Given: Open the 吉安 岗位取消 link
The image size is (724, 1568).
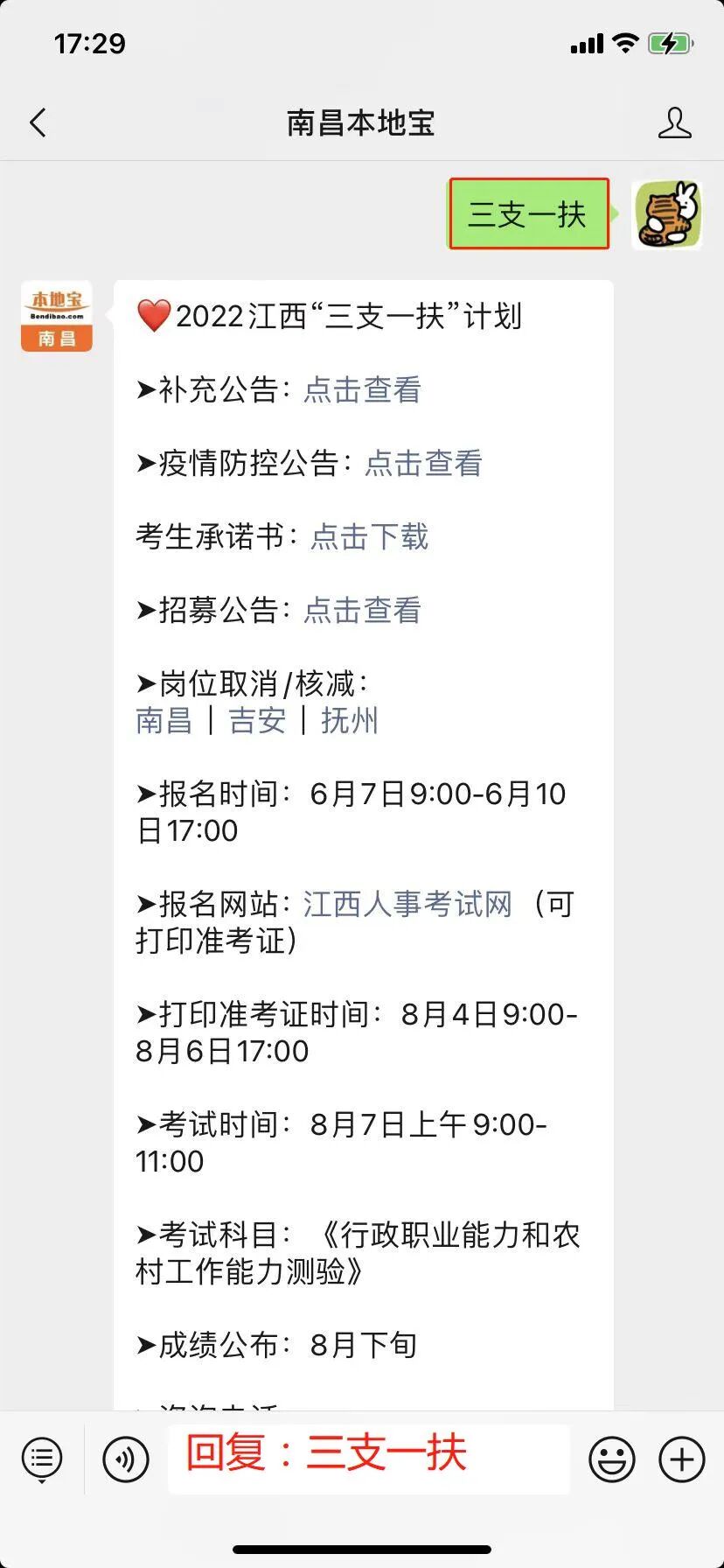Looking at the screenshot, I should click(x=257, y=721).
